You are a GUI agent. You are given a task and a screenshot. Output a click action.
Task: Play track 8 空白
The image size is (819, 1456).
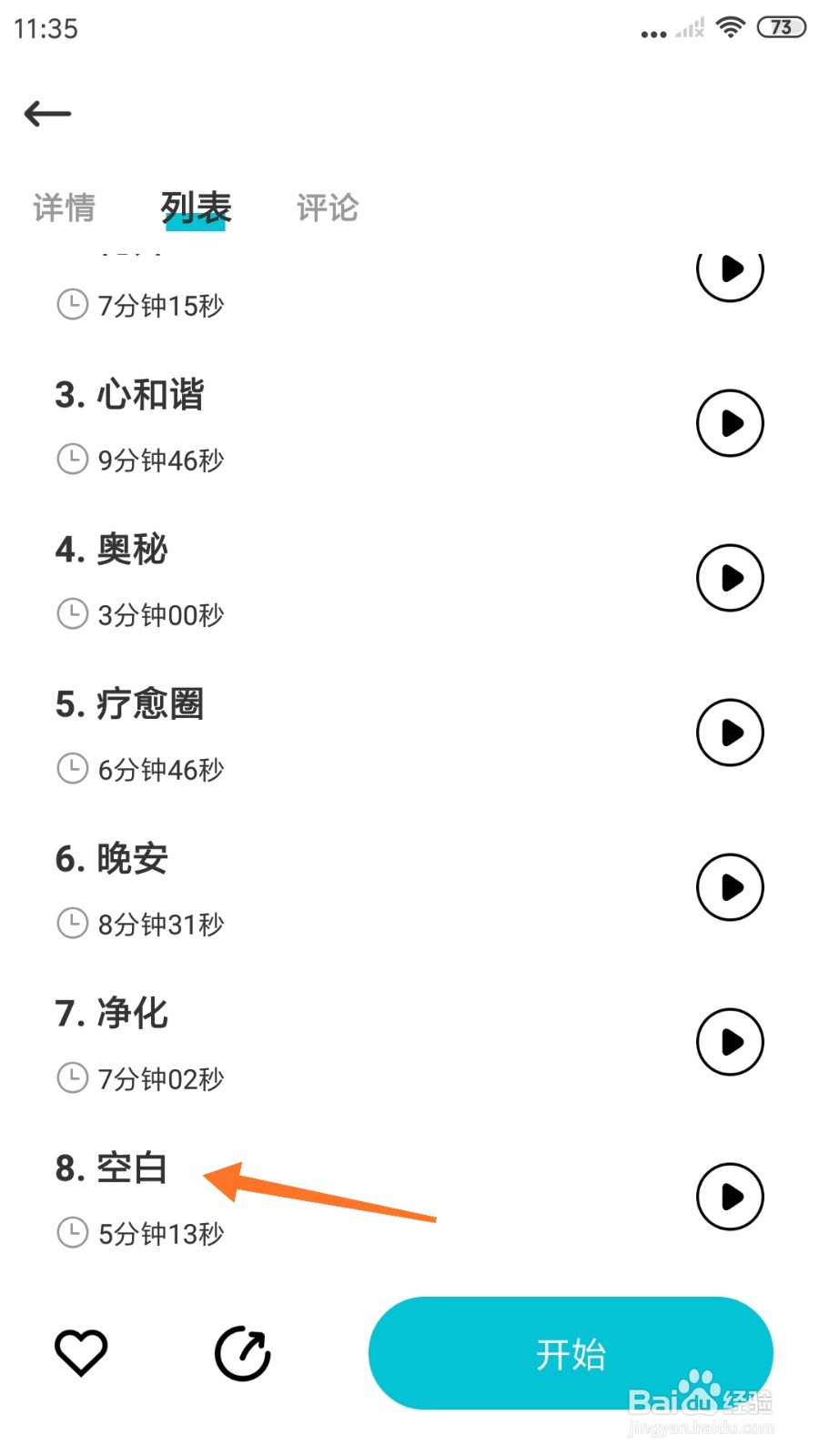click(730, 1197)
